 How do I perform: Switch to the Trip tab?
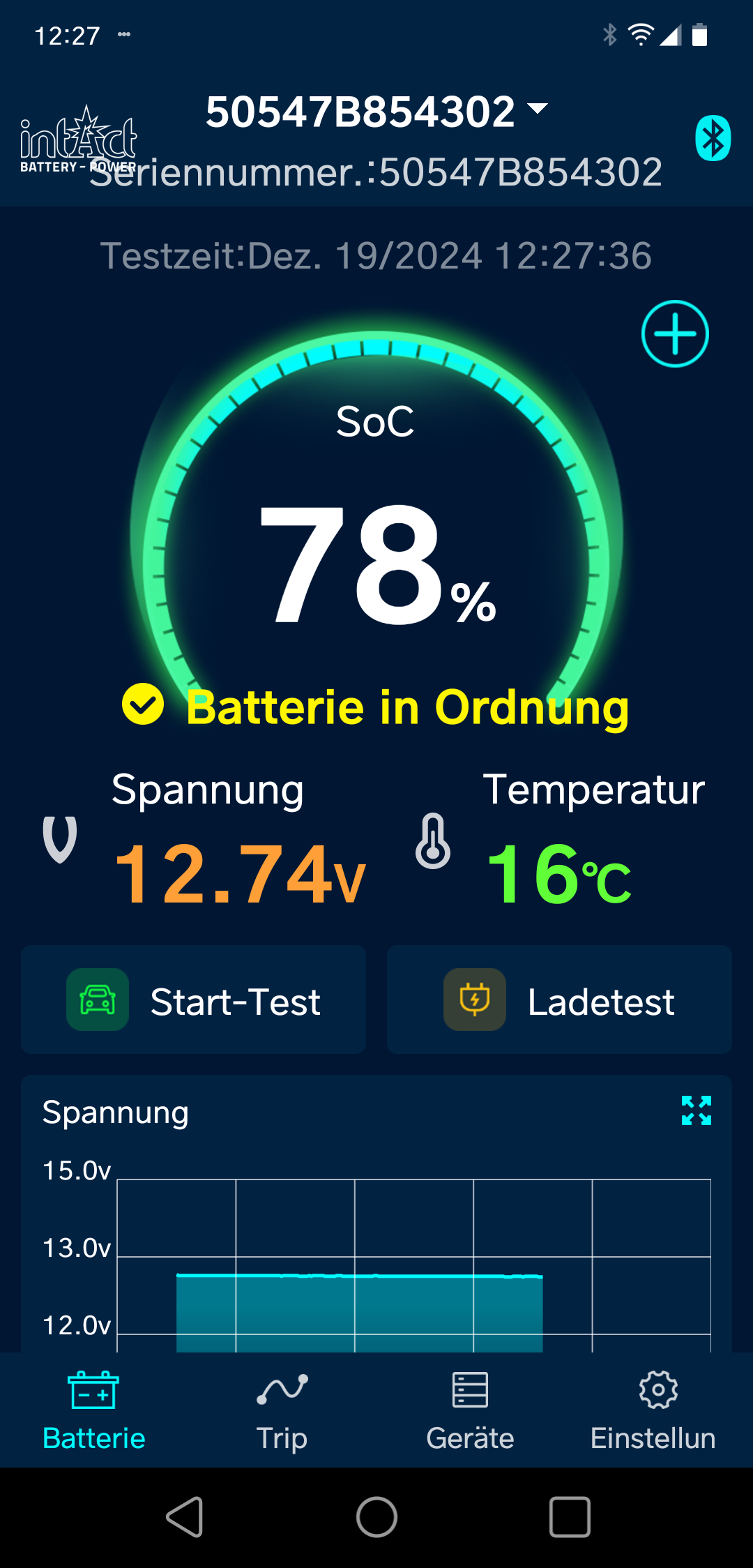(x=282, y=1412)
